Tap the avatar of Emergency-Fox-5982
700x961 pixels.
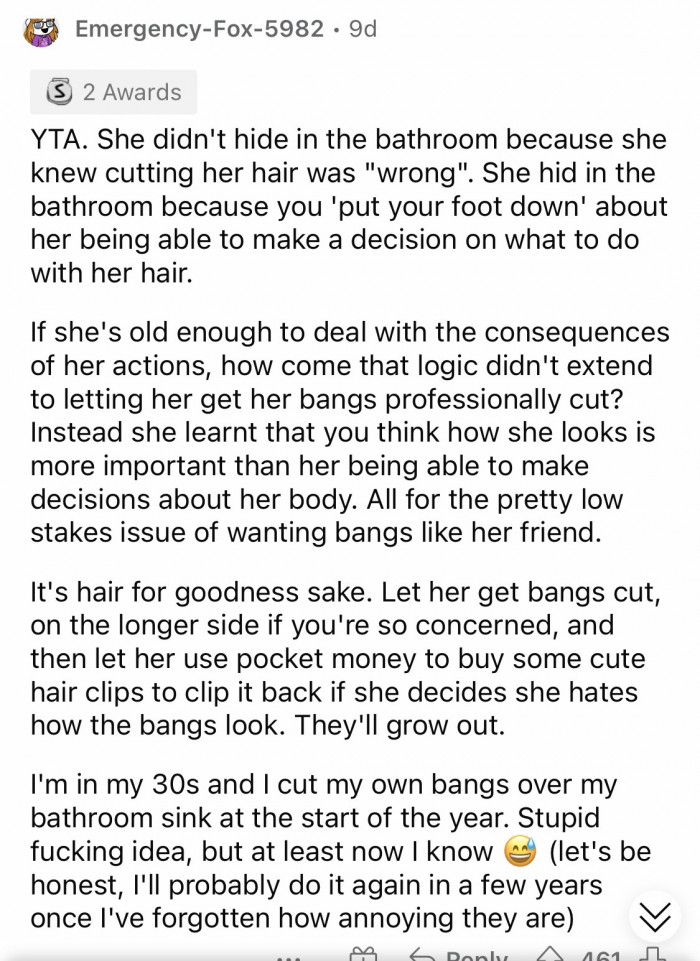click(x=41, y=30)
